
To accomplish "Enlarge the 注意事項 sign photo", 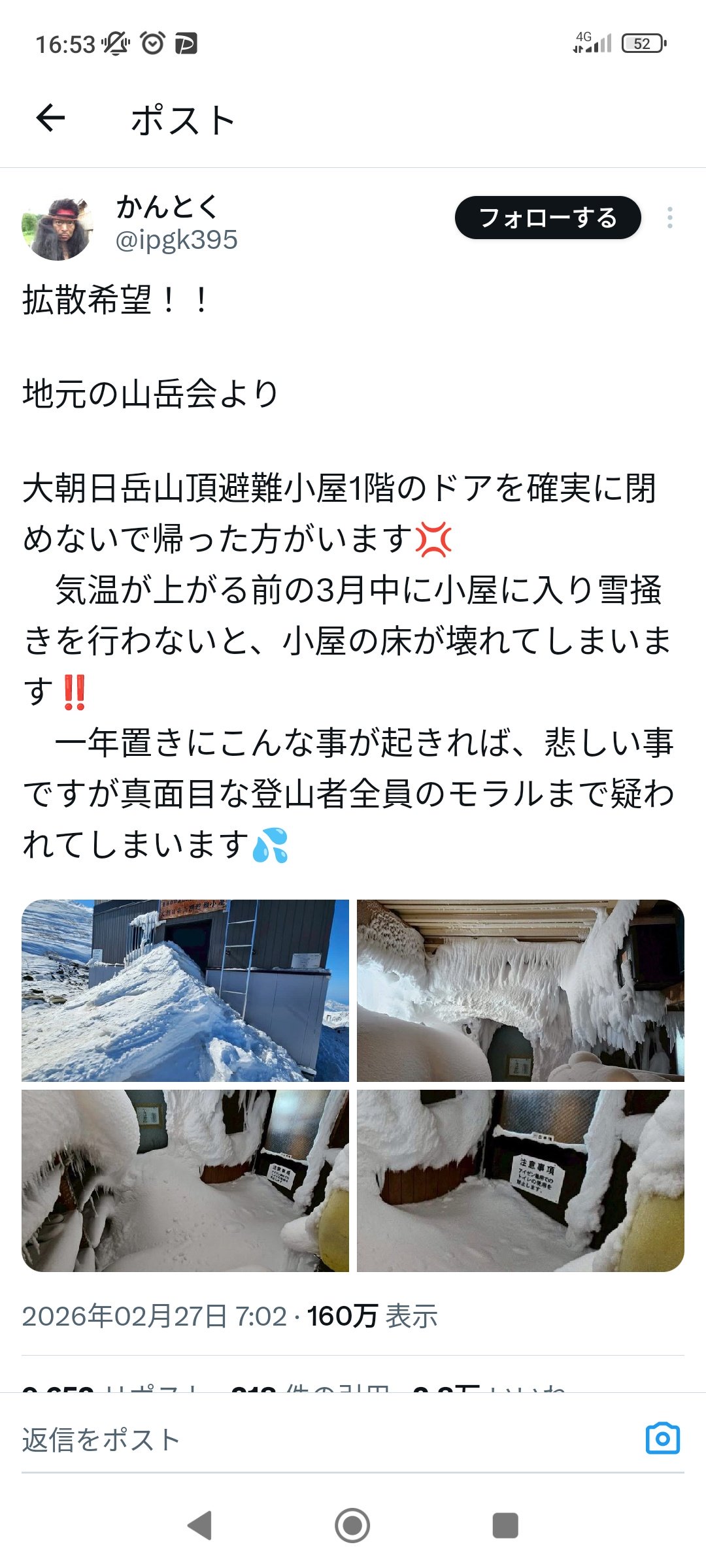I will coord(520,1181).
